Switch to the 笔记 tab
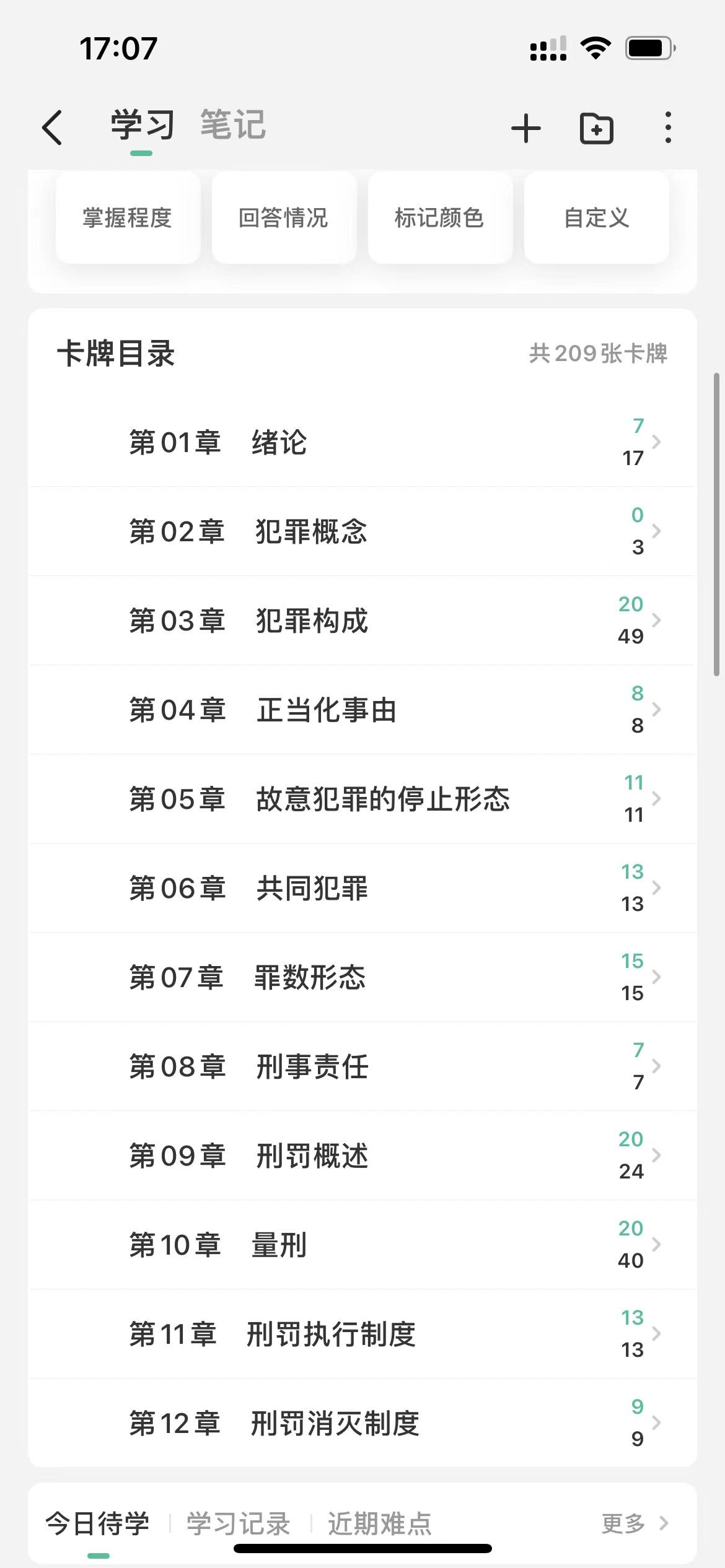The height and width of the screenshot is (1568, 725). (233, 125)
